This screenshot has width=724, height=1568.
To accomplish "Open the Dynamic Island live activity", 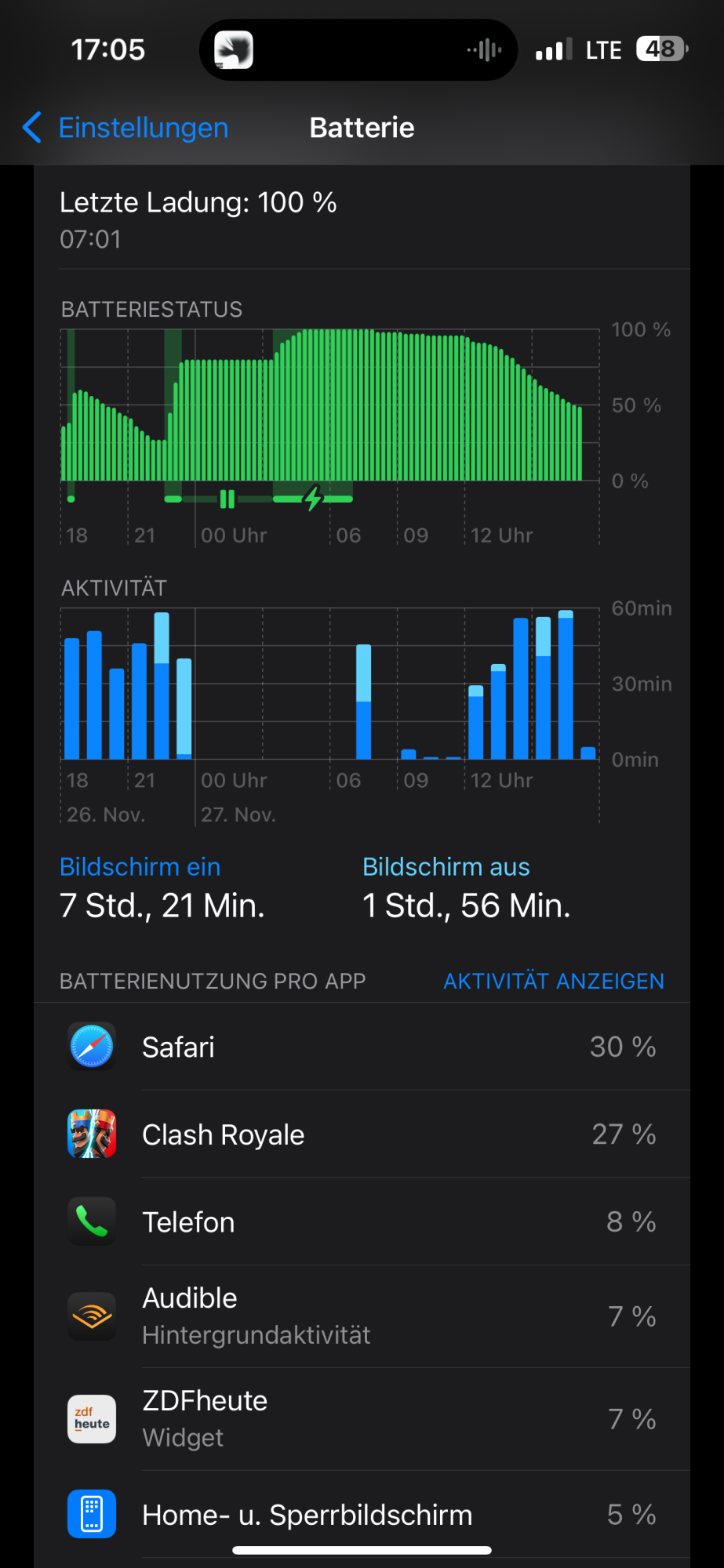I will click(x=358, y=50).
